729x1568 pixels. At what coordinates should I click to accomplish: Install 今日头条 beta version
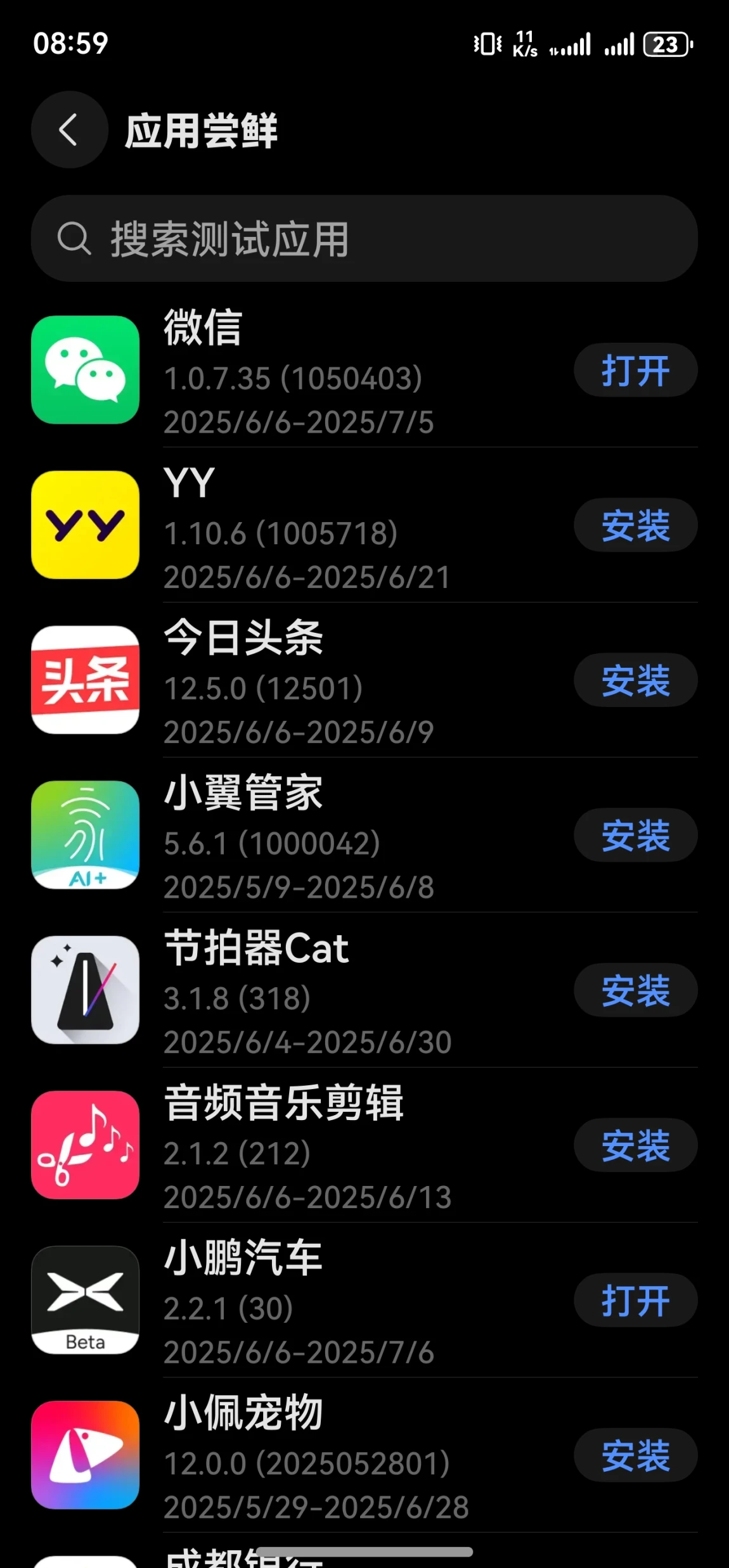pos(635,680)
